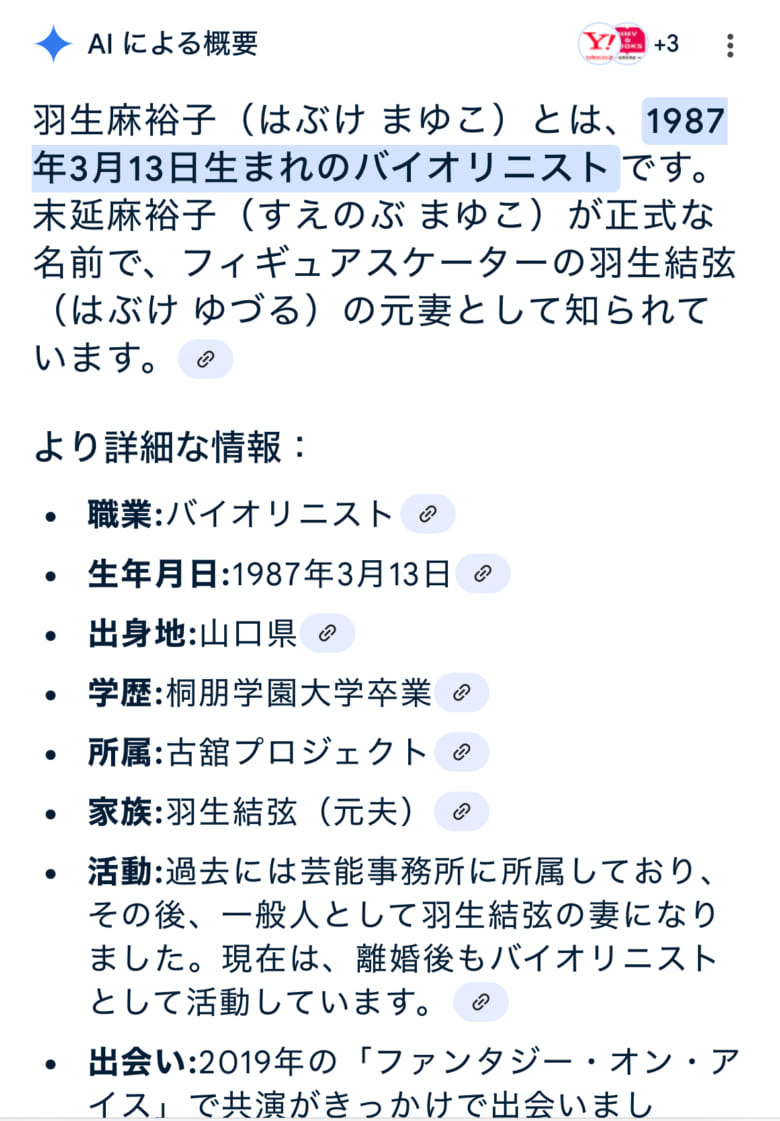View source link for 出身地 山口県
Screen dimensions: 780x1121
click(x=327, y=633)
